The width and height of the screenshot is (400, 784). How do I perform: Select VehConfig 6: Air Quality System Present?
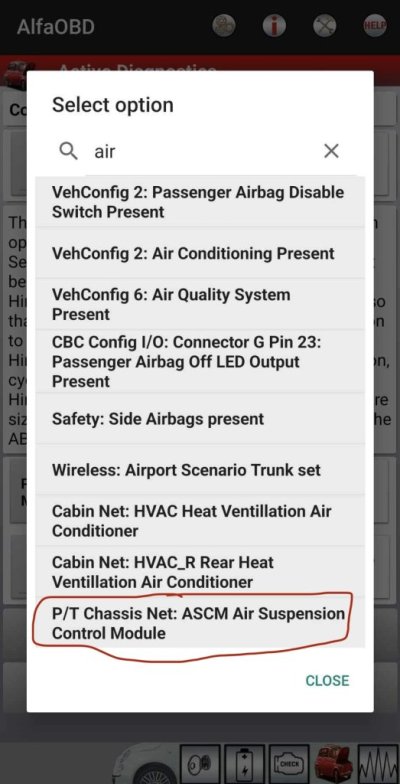point(200,304)
